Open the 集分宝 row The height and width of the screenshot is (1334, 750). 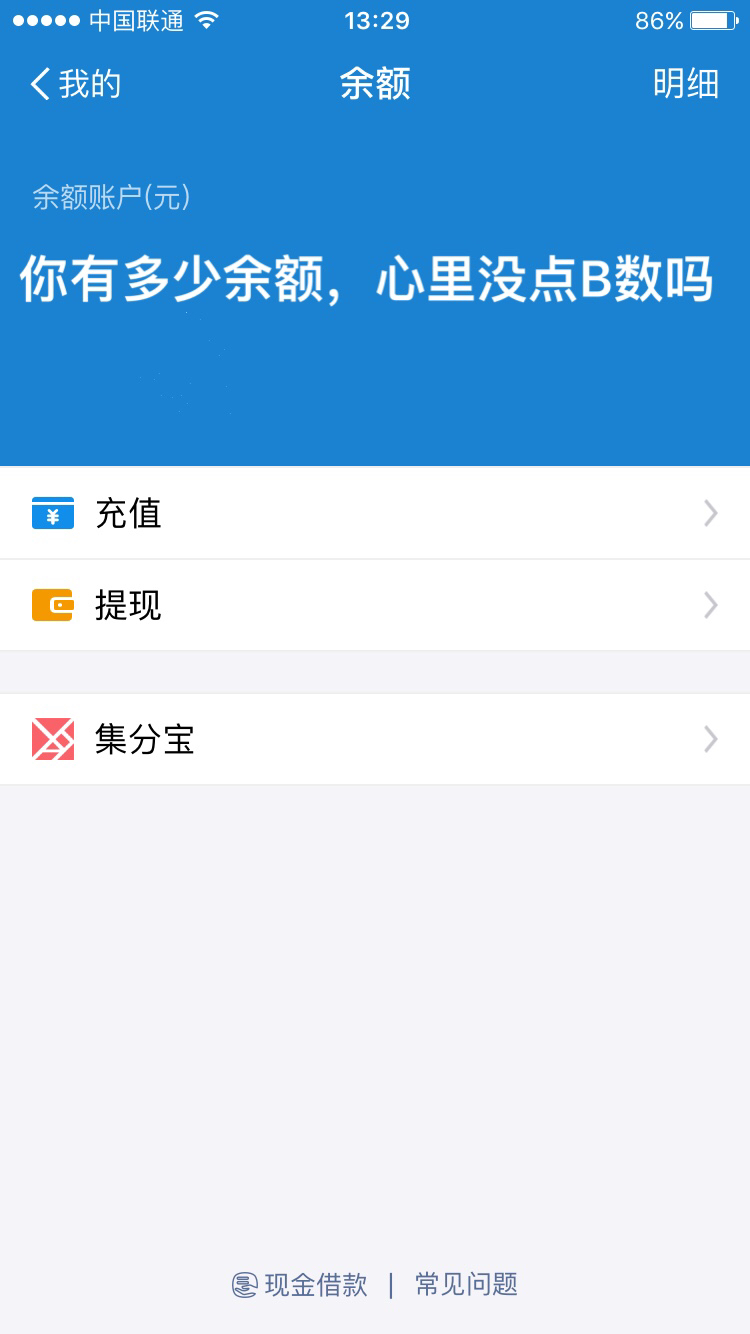[x=375, y=739]
